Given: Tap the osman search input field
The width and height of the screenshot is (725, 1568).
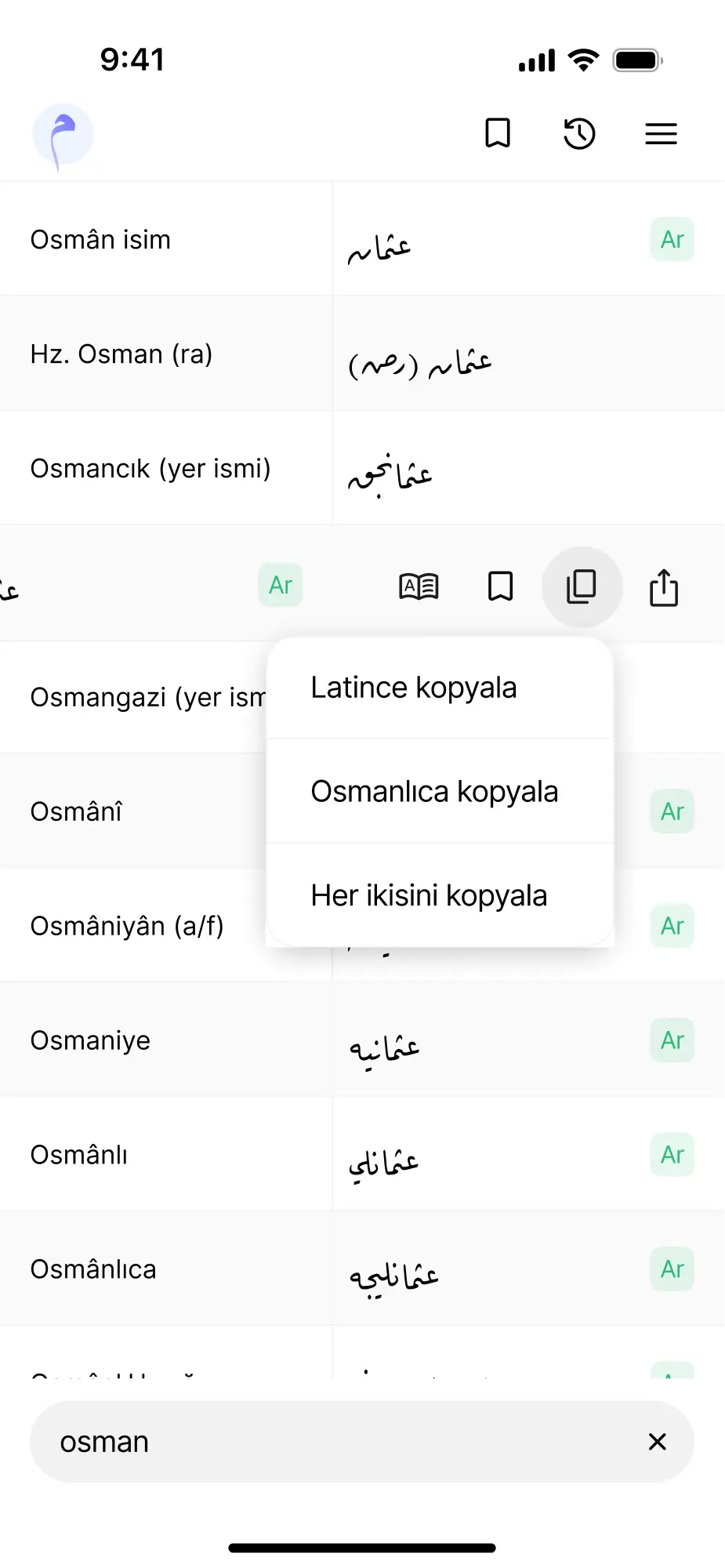Looking at the screenshot, I should pyautogui.click(x=314, y=1441).
